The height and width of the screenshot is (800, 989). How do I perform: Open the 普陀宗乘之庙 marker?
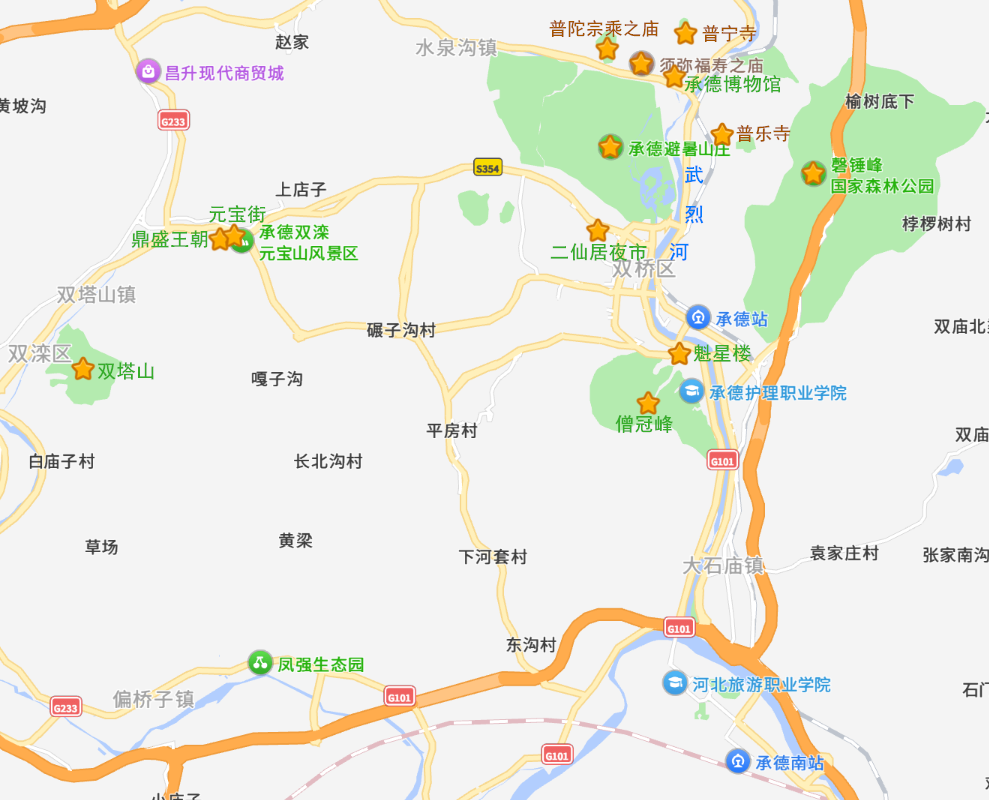[606, 47]
